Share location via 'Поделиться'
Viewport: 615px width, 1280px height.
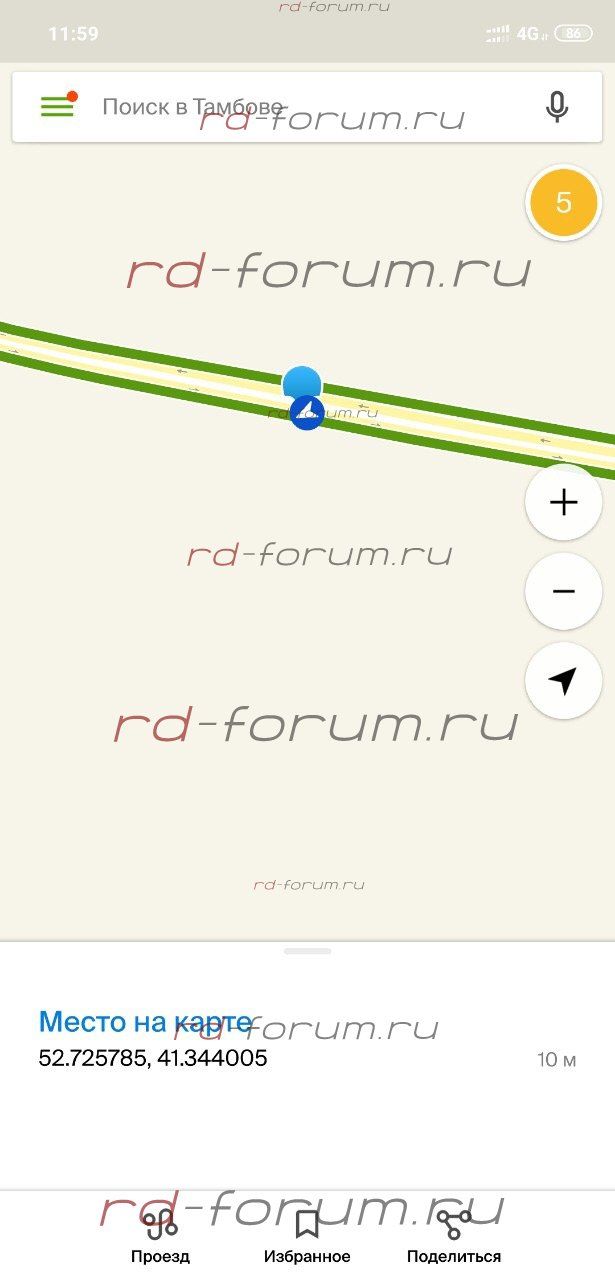(454, 1235)
